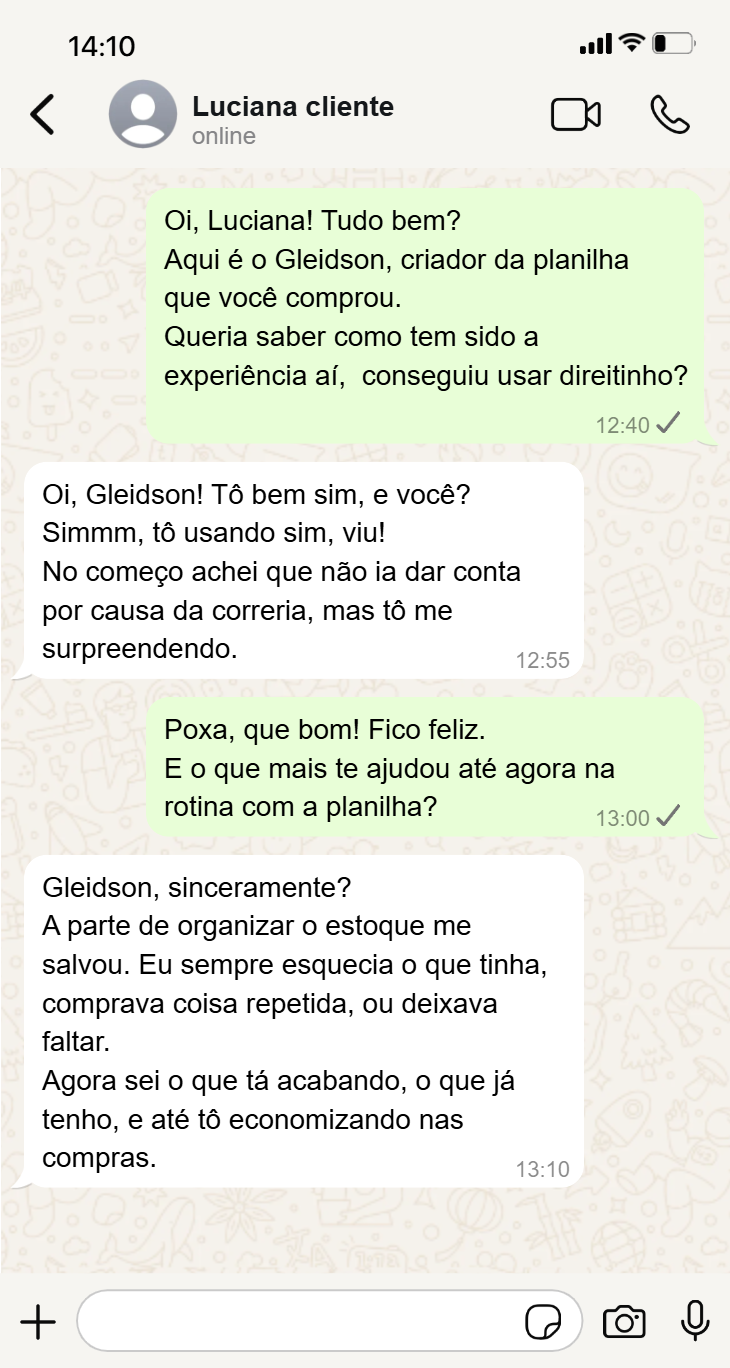Start a video call with Luciana
The image size is (730, 1368).
click(575, 115)
